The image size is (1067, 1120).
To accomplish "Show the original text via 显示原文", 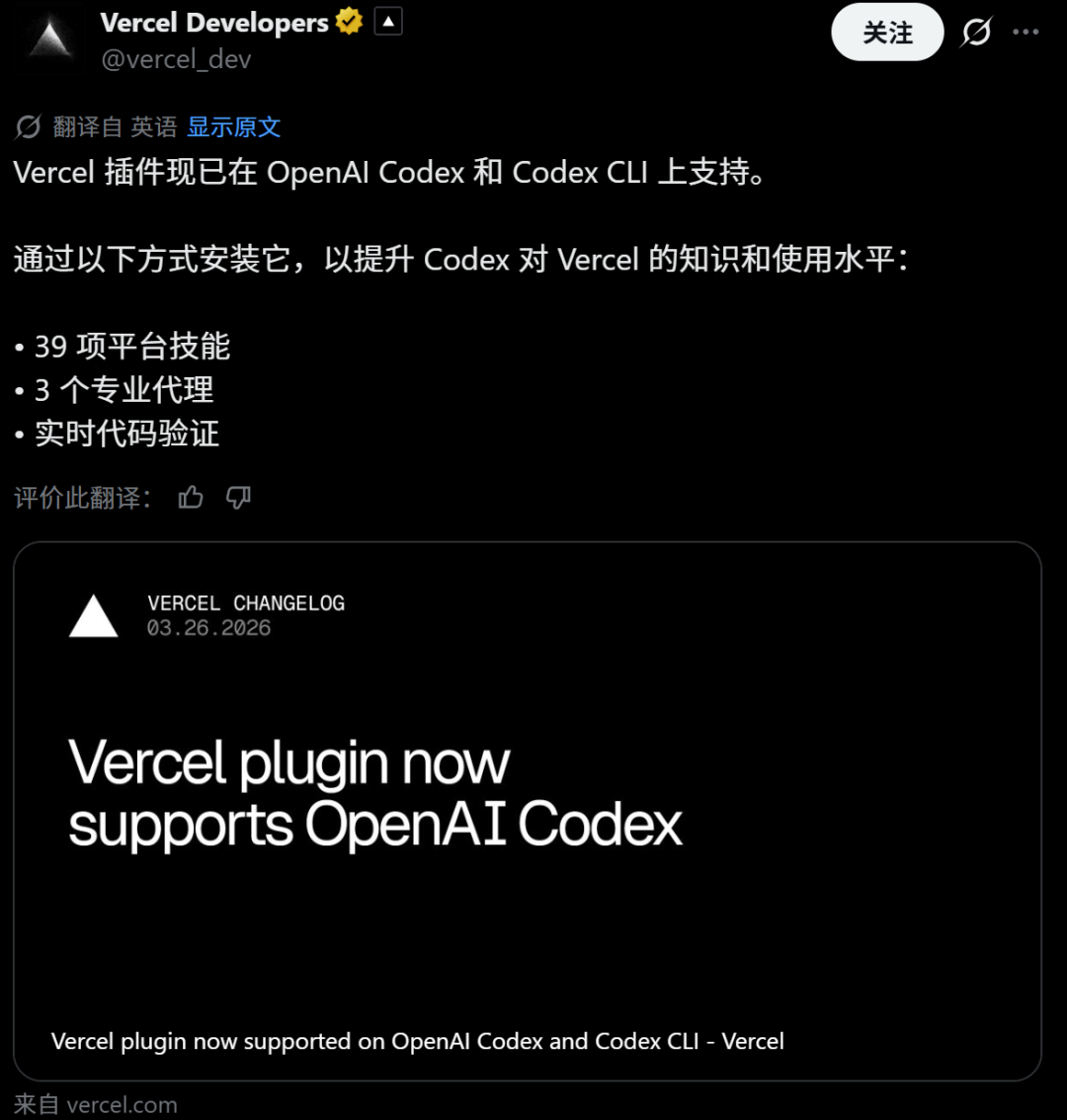I will [234, 127].
